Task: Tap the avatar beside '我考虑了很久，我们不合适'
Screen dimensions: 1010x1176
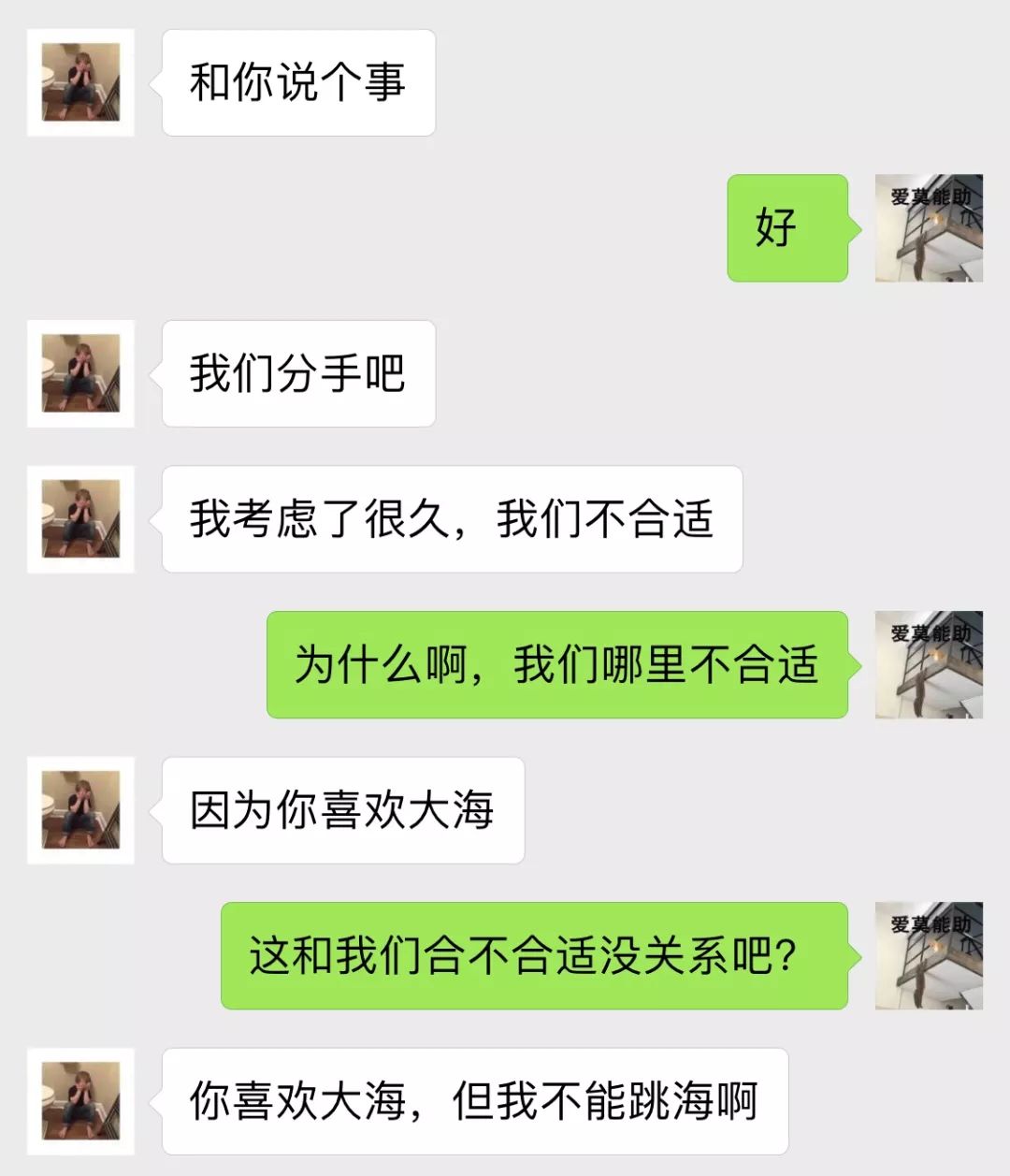Action: (80, 519)
